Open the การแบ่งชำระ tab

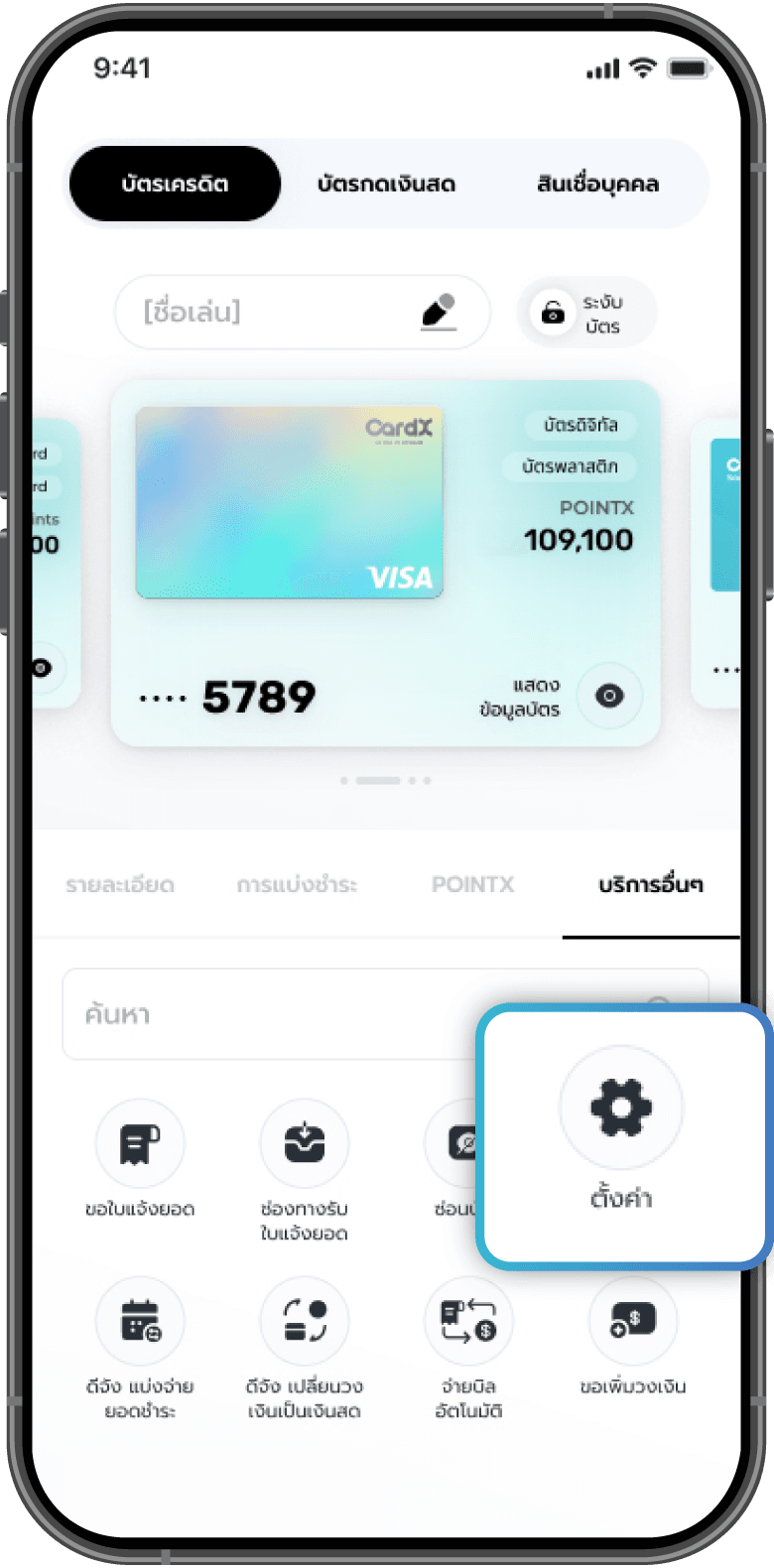coord(297,884)
